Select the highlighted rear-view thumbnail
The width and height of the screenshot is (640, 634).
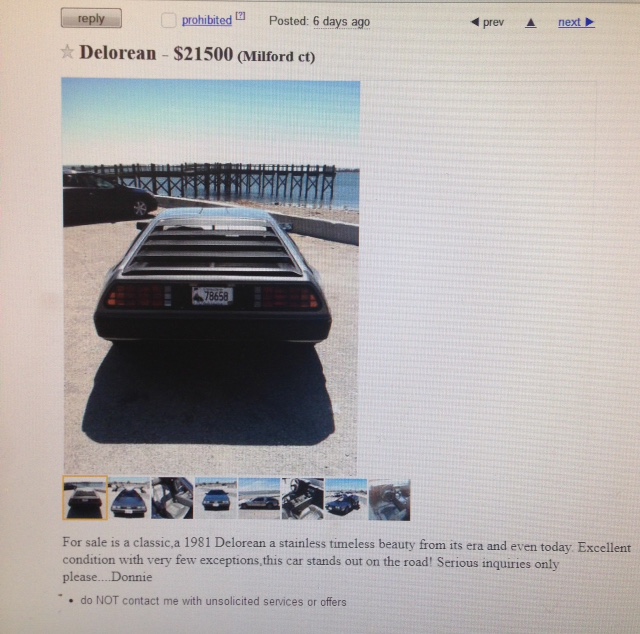pyautogui.click(x=84, y=498)
